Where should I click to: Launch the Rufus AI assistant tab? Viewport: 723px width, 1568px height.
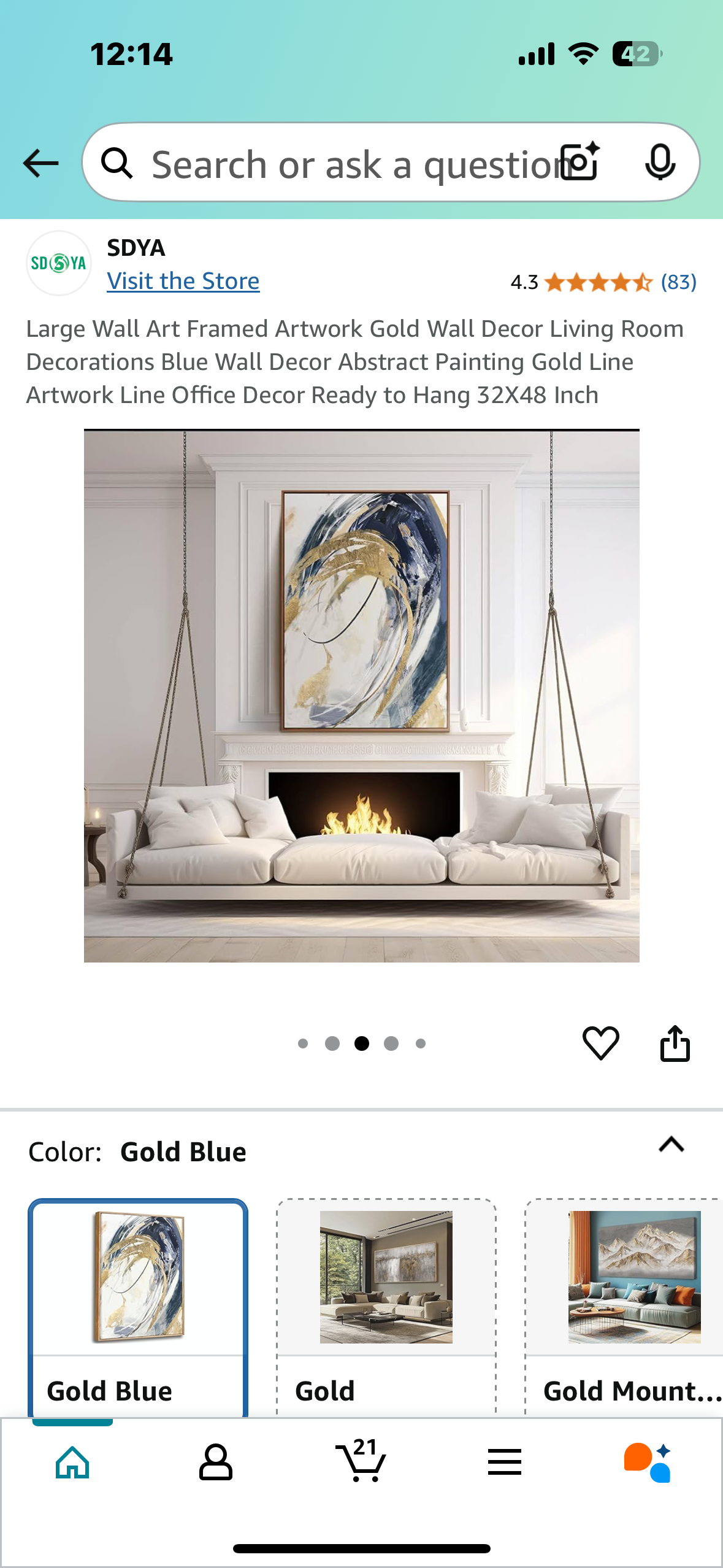[x=648, y=1462]
